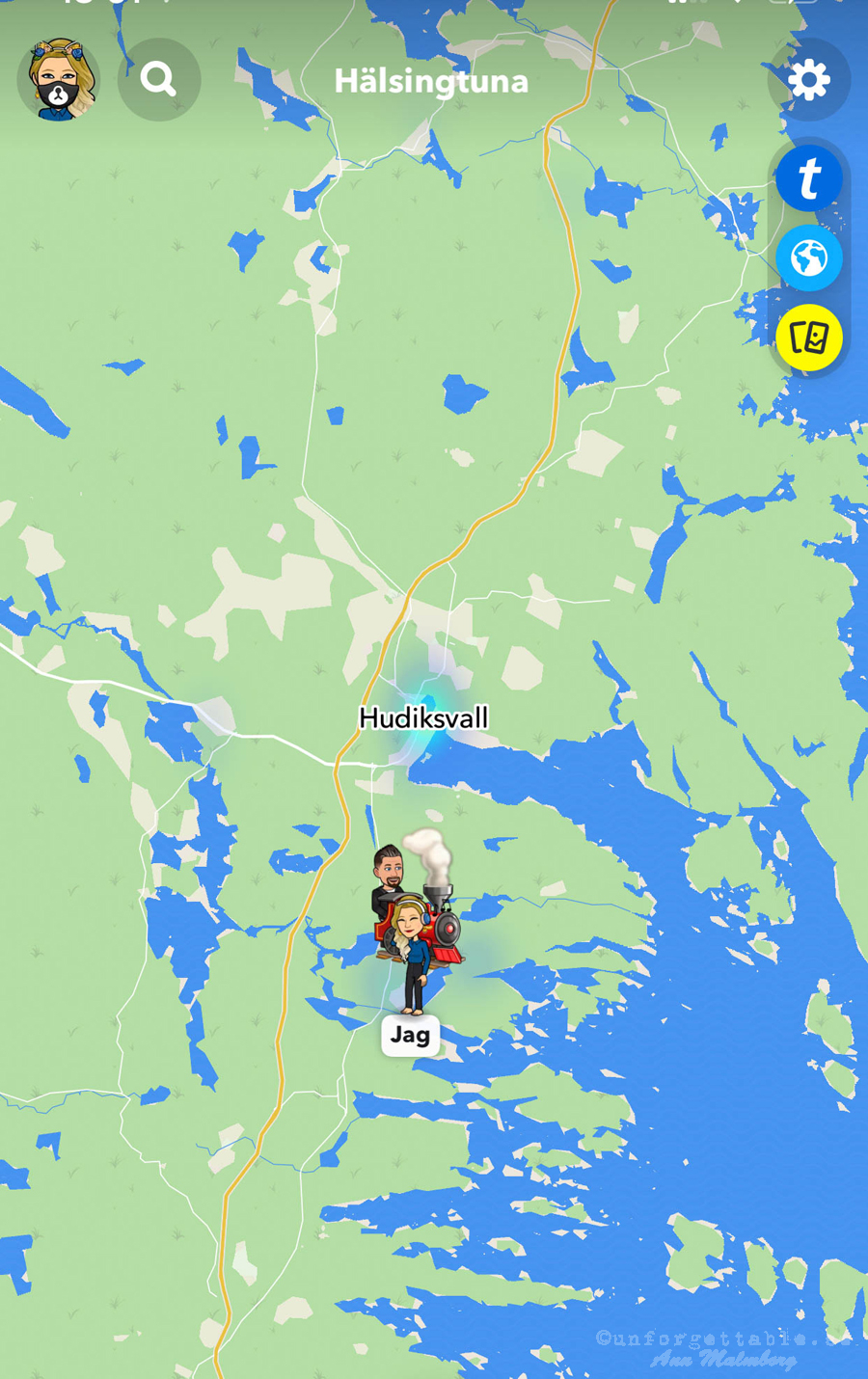Open your Bitmoji profile avatar

(59, 80)
